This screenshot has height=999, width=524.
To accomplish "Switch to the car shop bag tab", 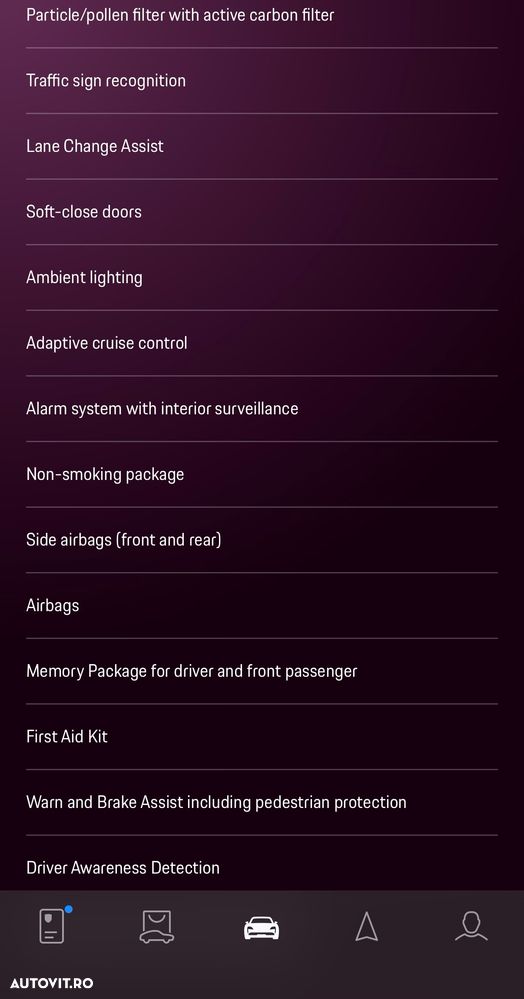I will coord(157,926).
